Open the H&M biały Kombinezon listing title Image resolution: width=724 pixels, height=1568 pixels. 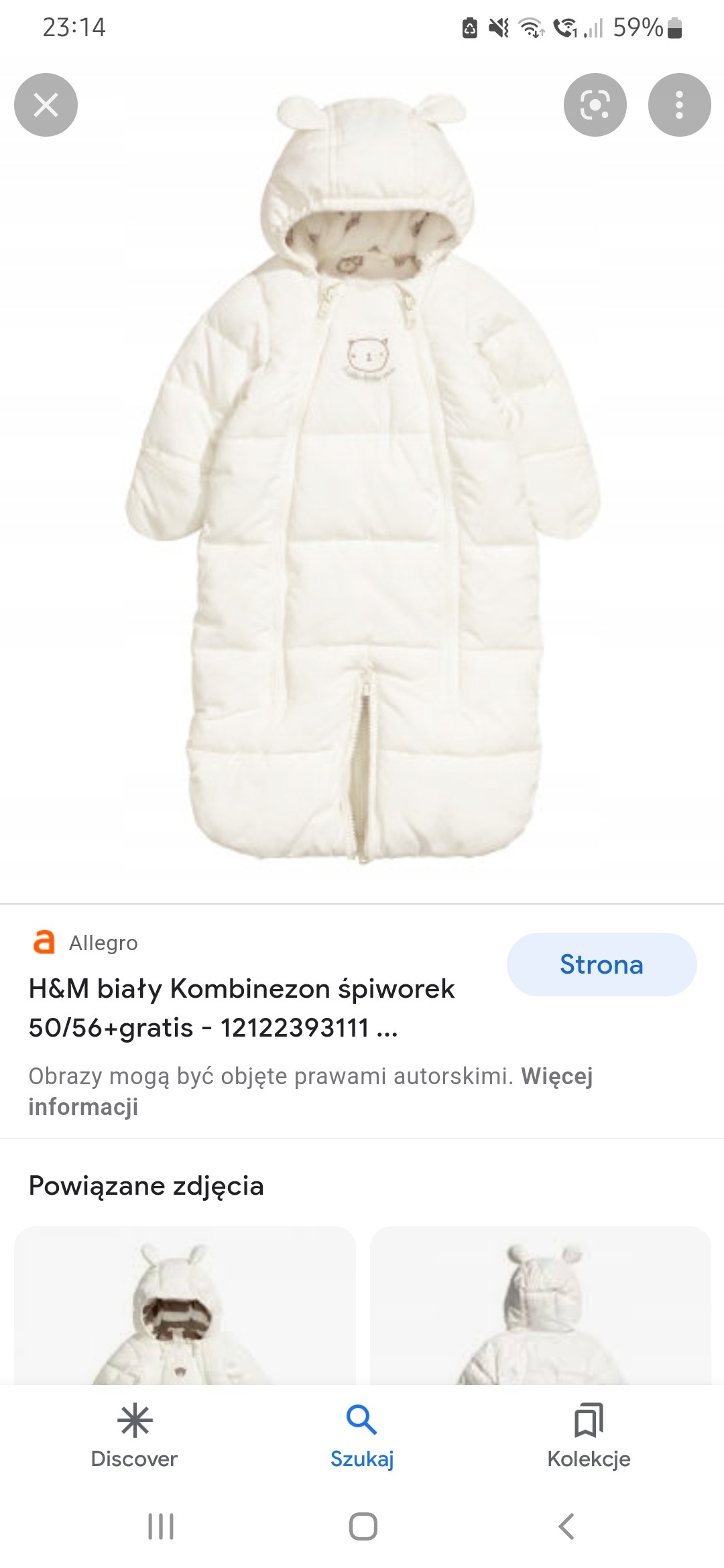(x=241, y=1008)
